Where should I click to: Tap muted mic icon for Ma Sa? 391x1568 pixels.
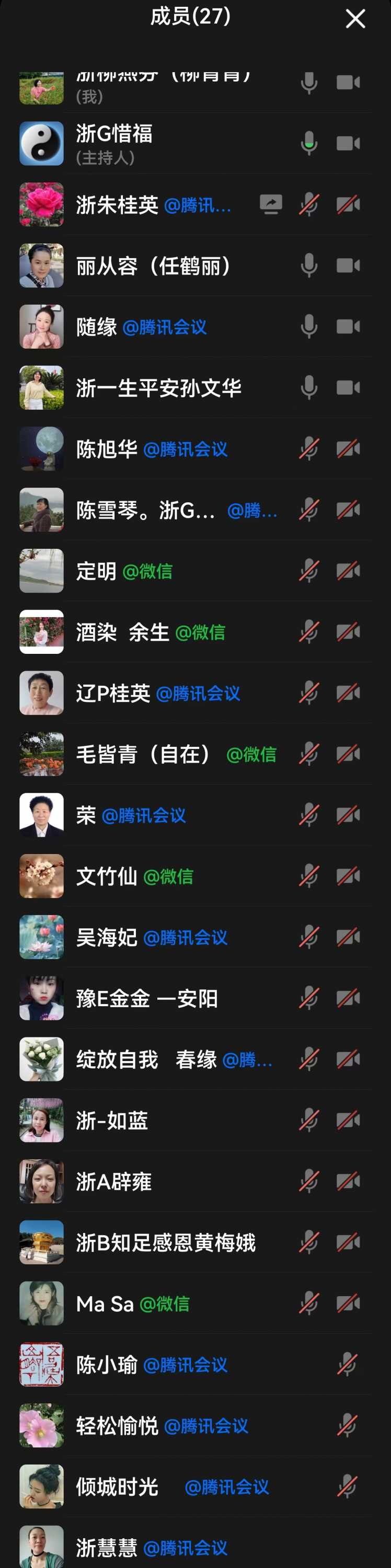point(309,1303)
